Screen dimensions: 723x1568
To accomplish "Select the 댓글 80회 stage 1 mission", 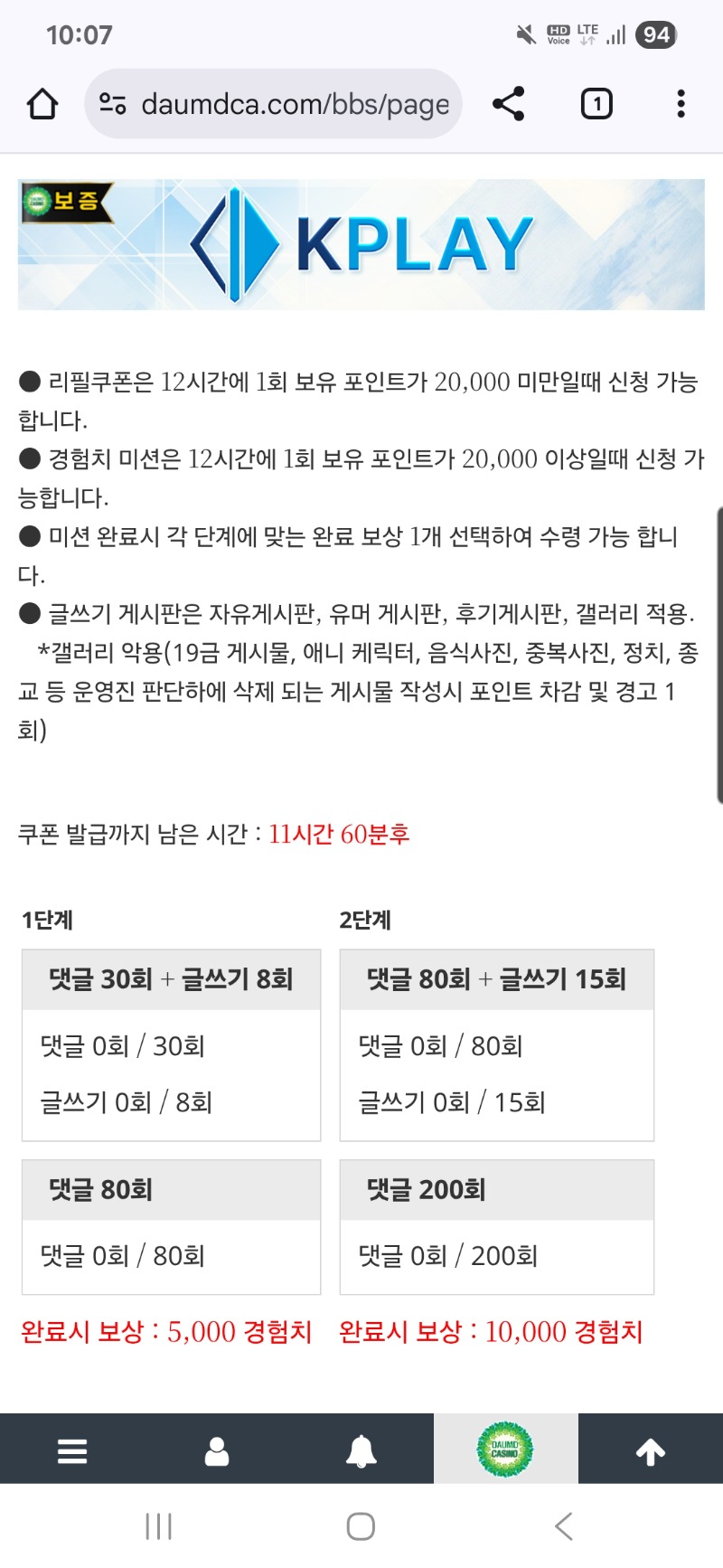I will pos(171,1190).
